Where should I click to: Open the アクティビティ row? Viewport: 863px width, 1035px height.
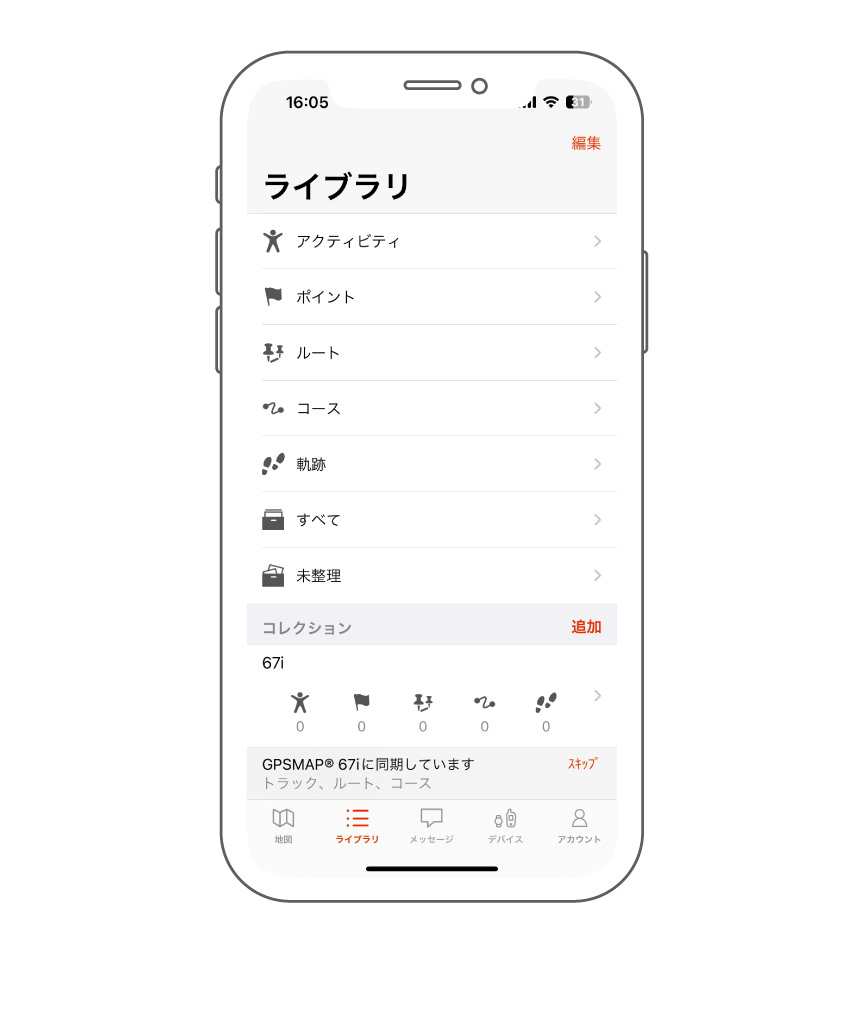click(x=431, y=241)
